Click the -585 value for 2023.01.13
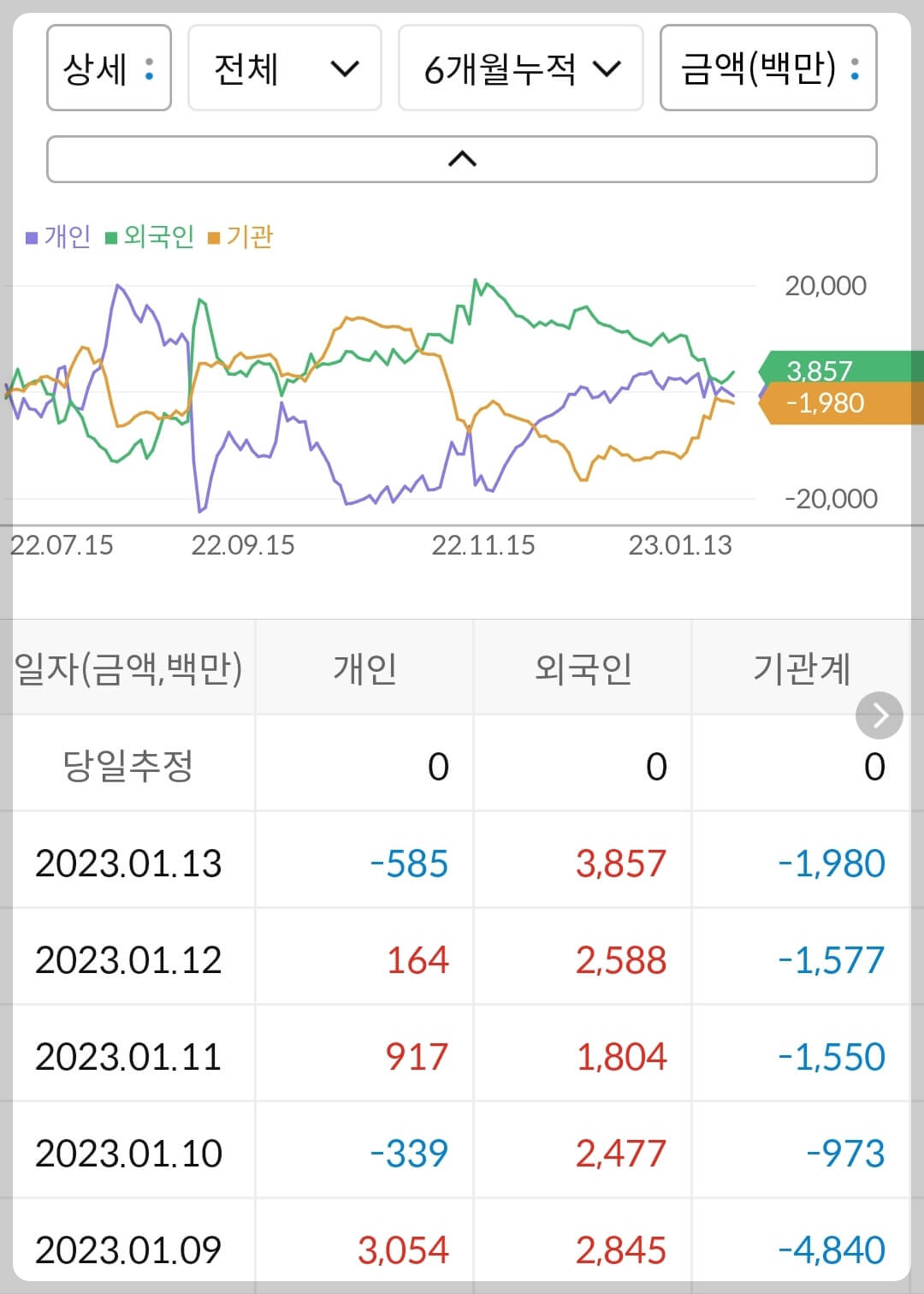The width and height of the screenshot is (924, 1294). (x=408, y=864)
